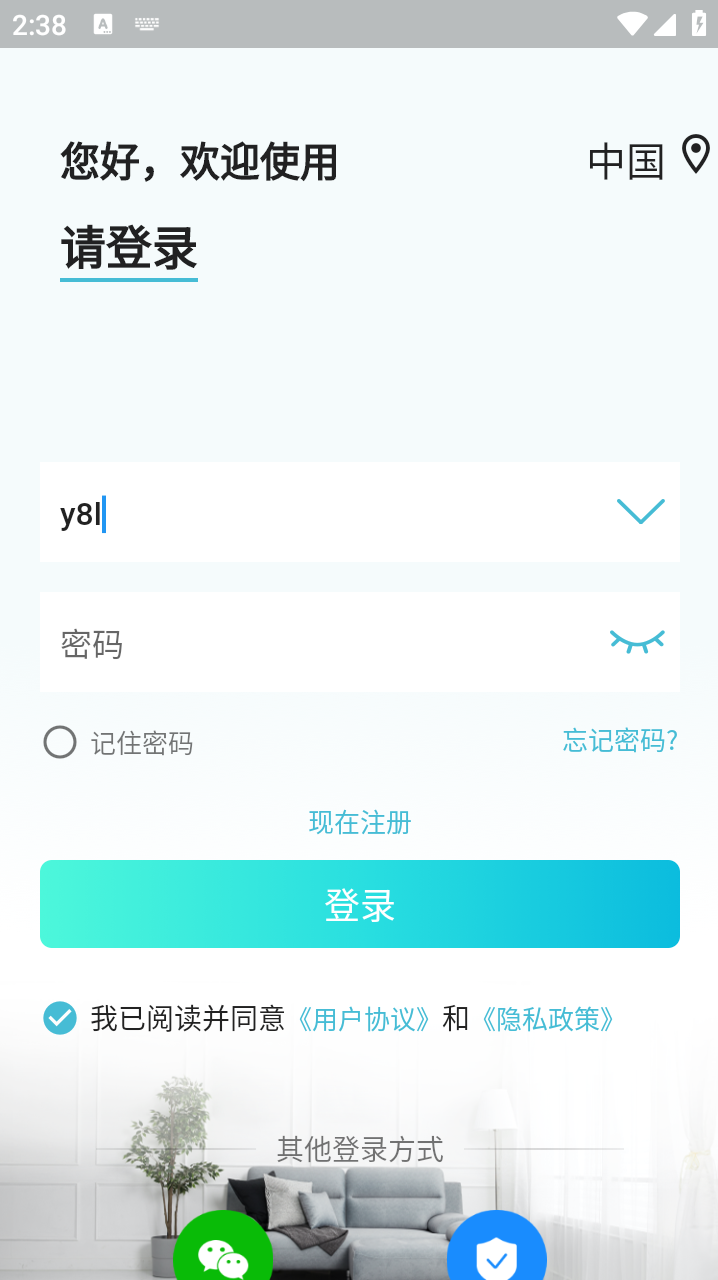Uncheck the agreement checkbox
Image resolution: width=718 pixels, height=1280 pixels.
click(x=60, y=1019)
